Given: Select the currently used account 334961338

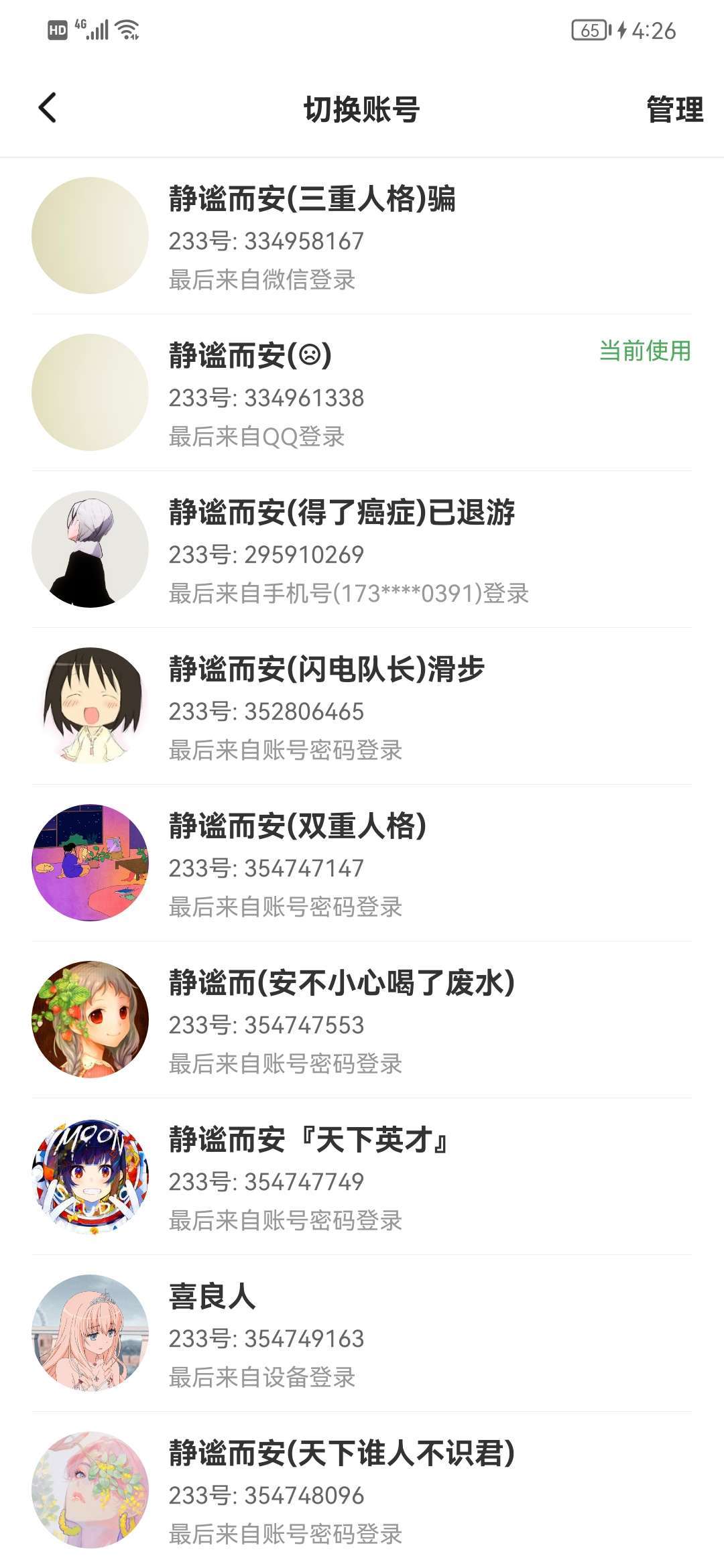Looking at the screenshot, I should (362, 393).
